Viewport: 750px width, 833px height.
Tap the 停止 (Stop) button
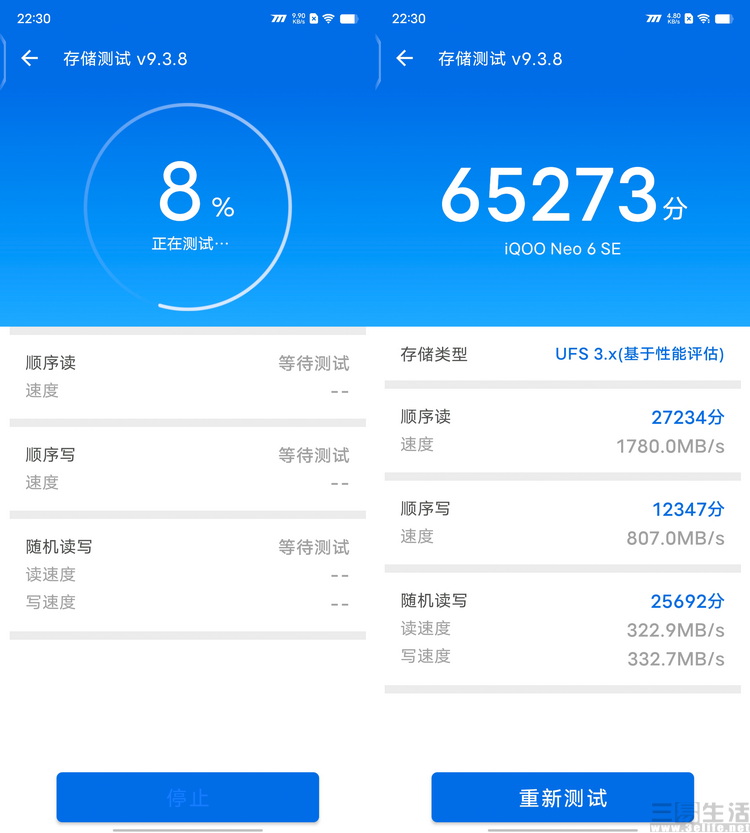(187, 798)
